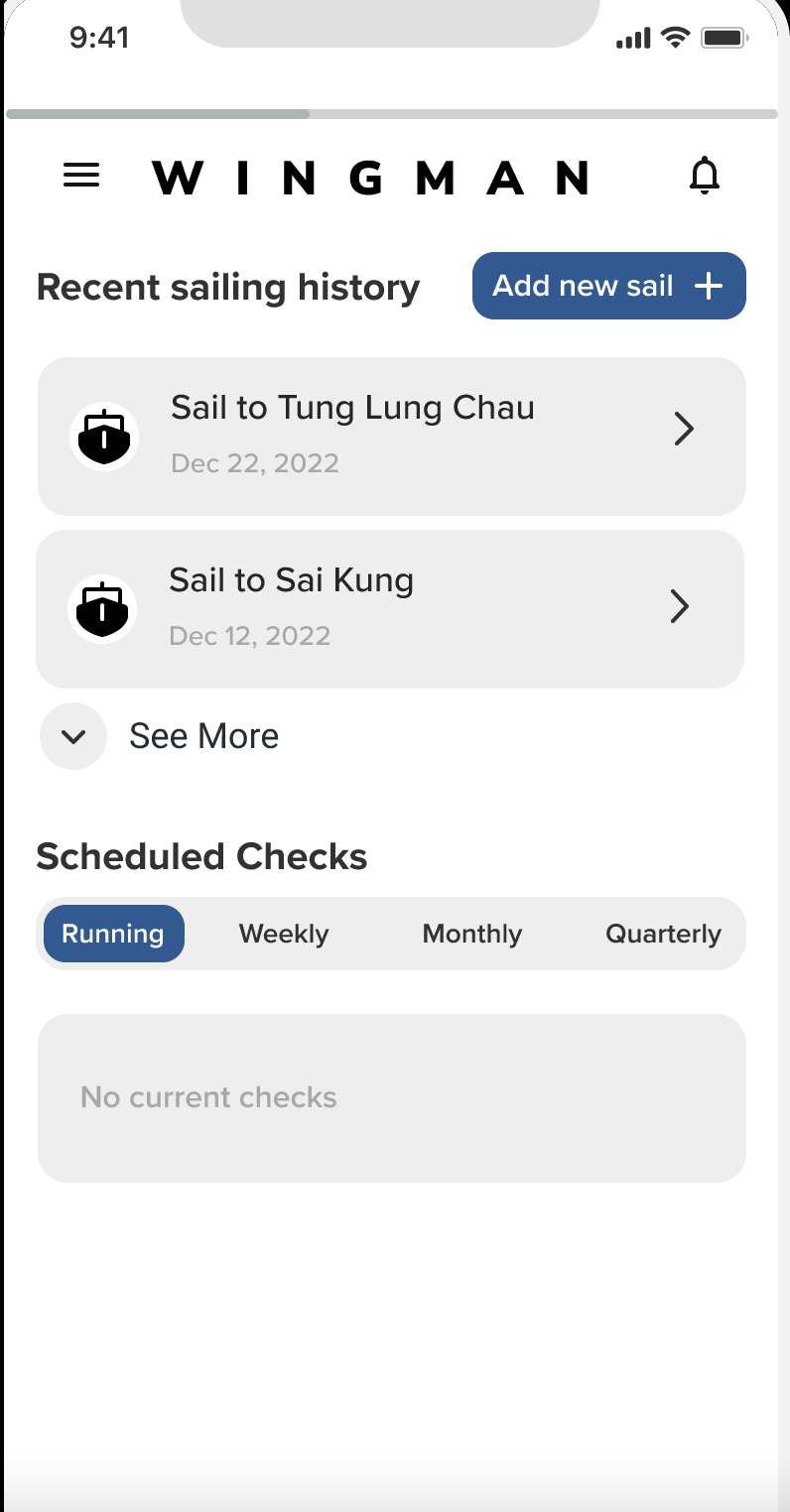790x1512 pixels.
Task: Tap Add new sail button
Action: pos(608,286)
